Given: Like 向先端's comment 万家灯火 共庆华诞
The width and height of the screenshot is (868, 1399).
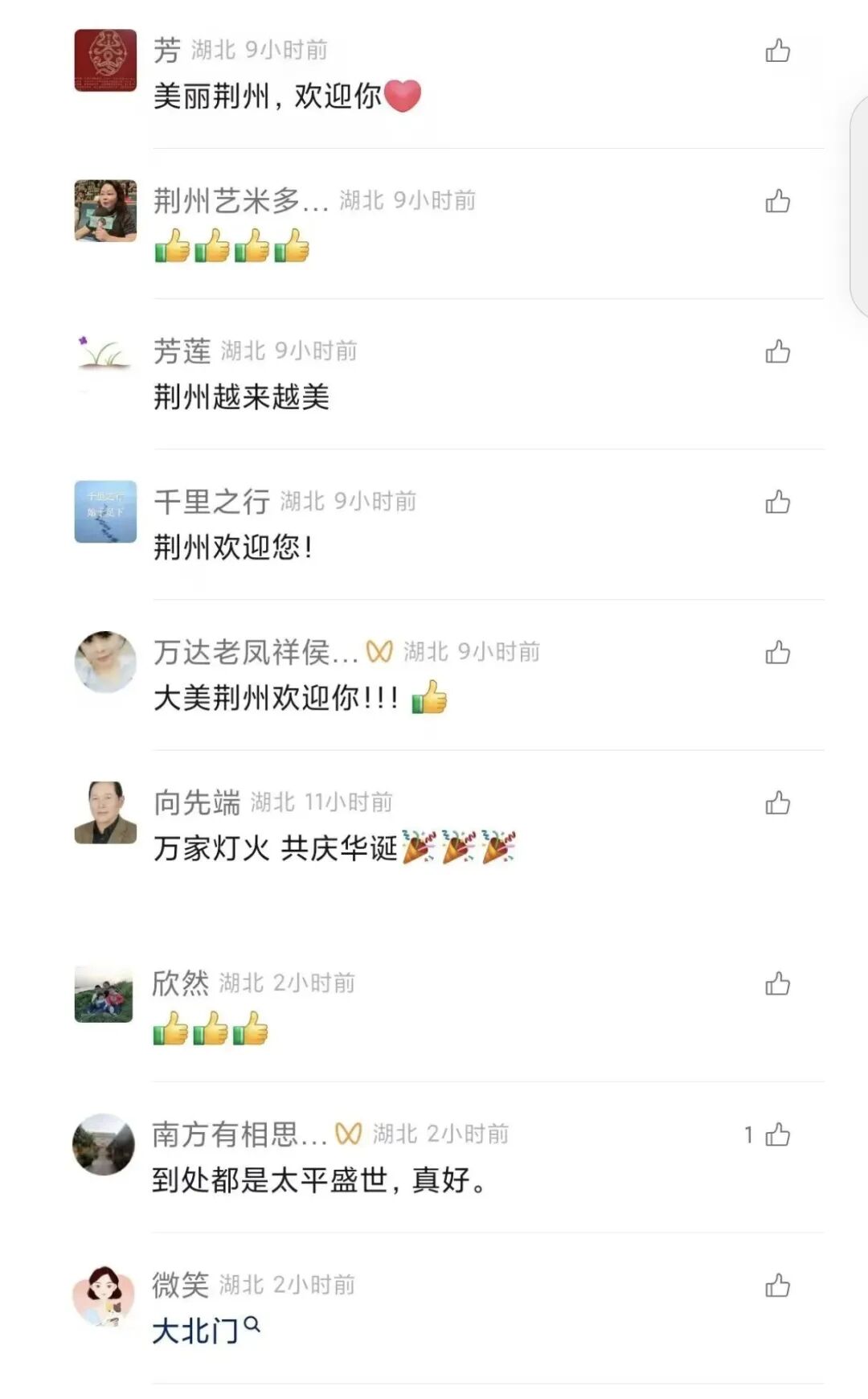Looking at the screenshot, I should pyautogui.click(x=777, y=802).
